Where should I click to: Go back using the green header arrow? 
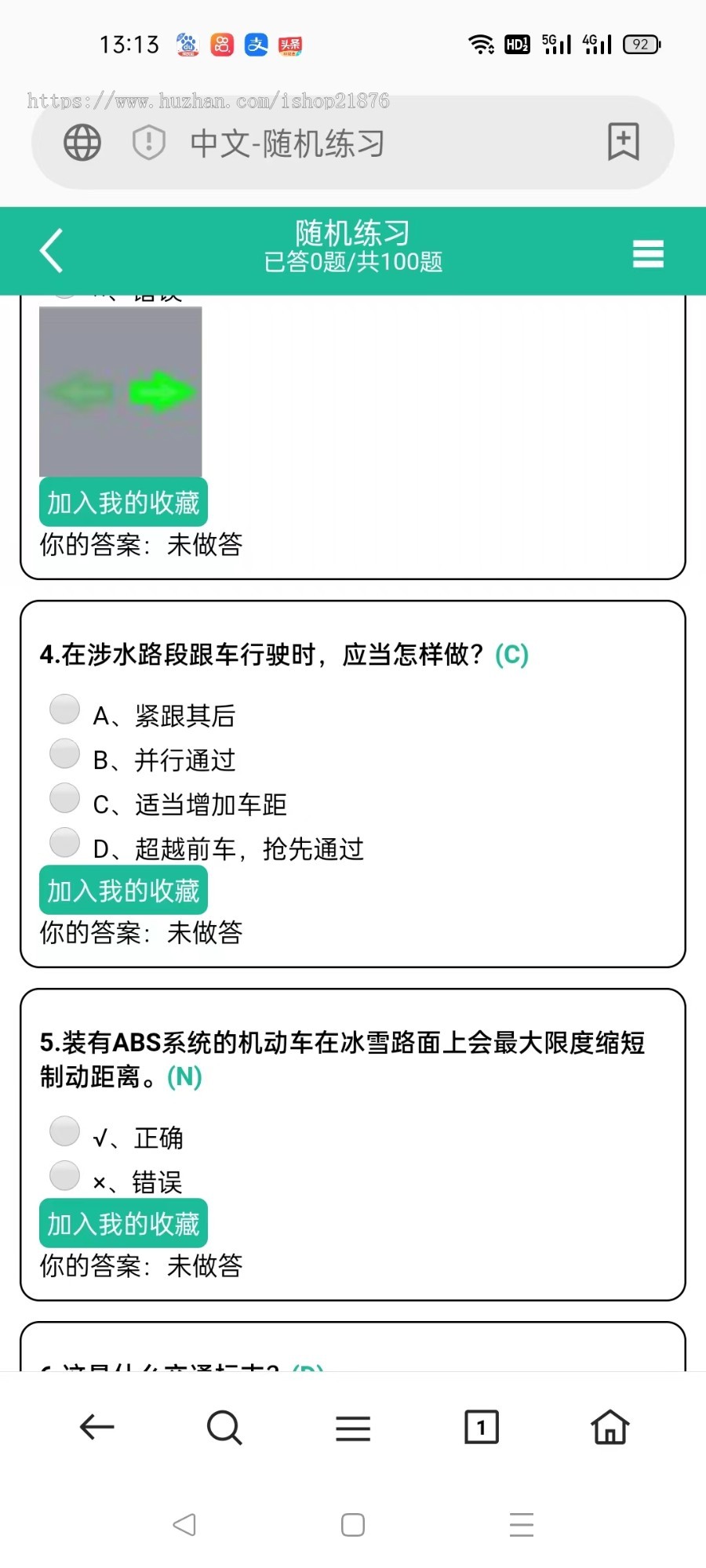52,251
